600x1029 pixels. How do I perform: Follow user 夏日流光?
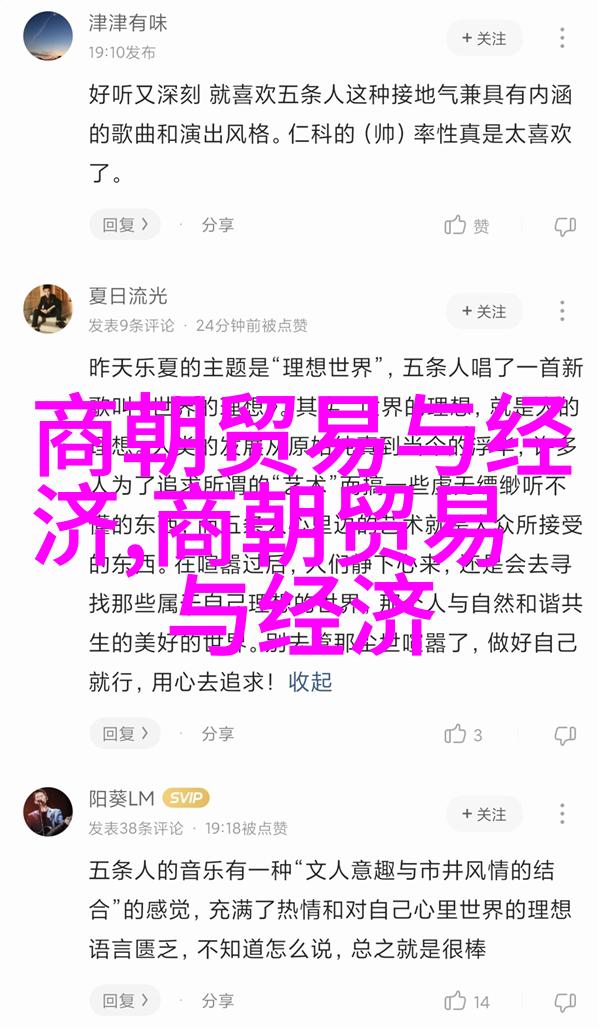[484, 311]
